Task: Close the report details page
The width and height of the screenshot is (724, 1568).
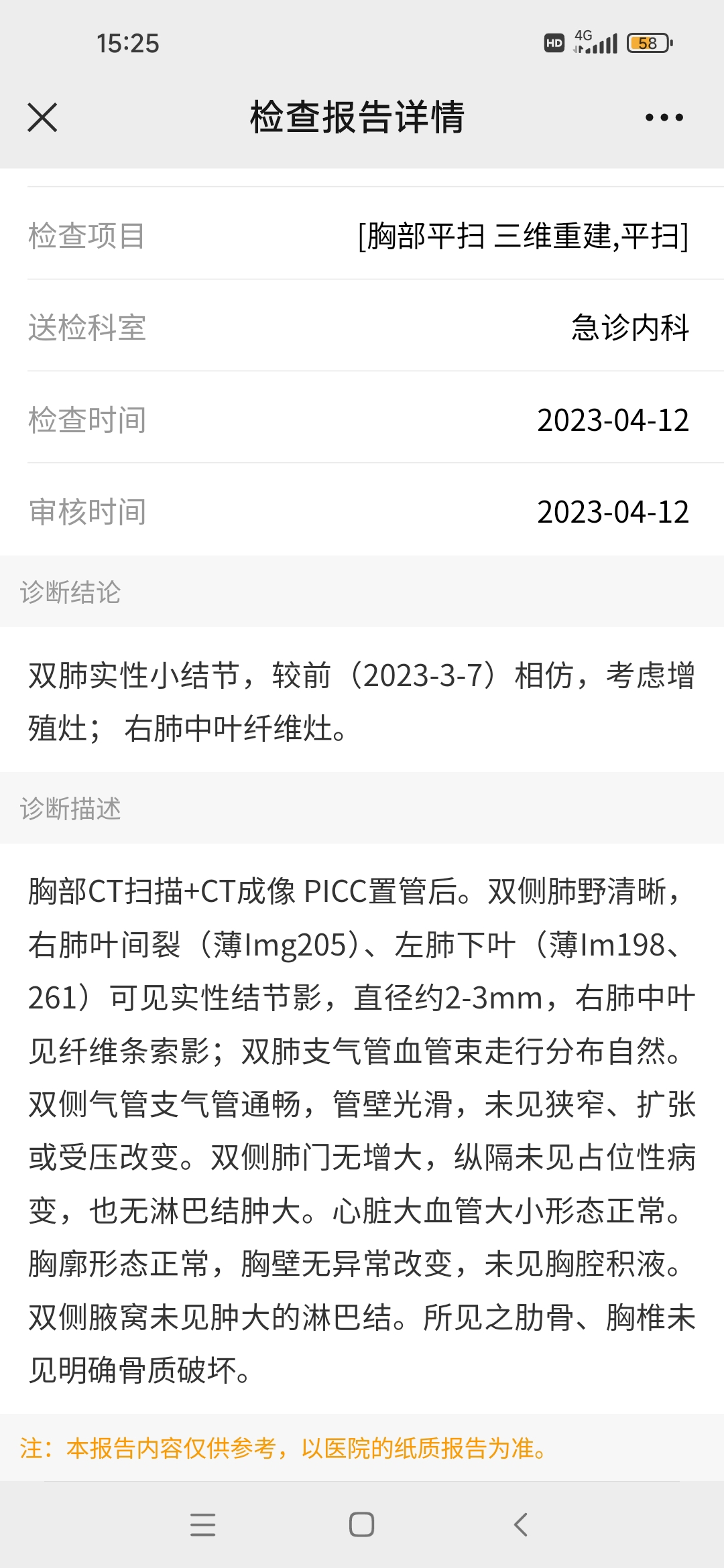Action: tap(42, 117)
